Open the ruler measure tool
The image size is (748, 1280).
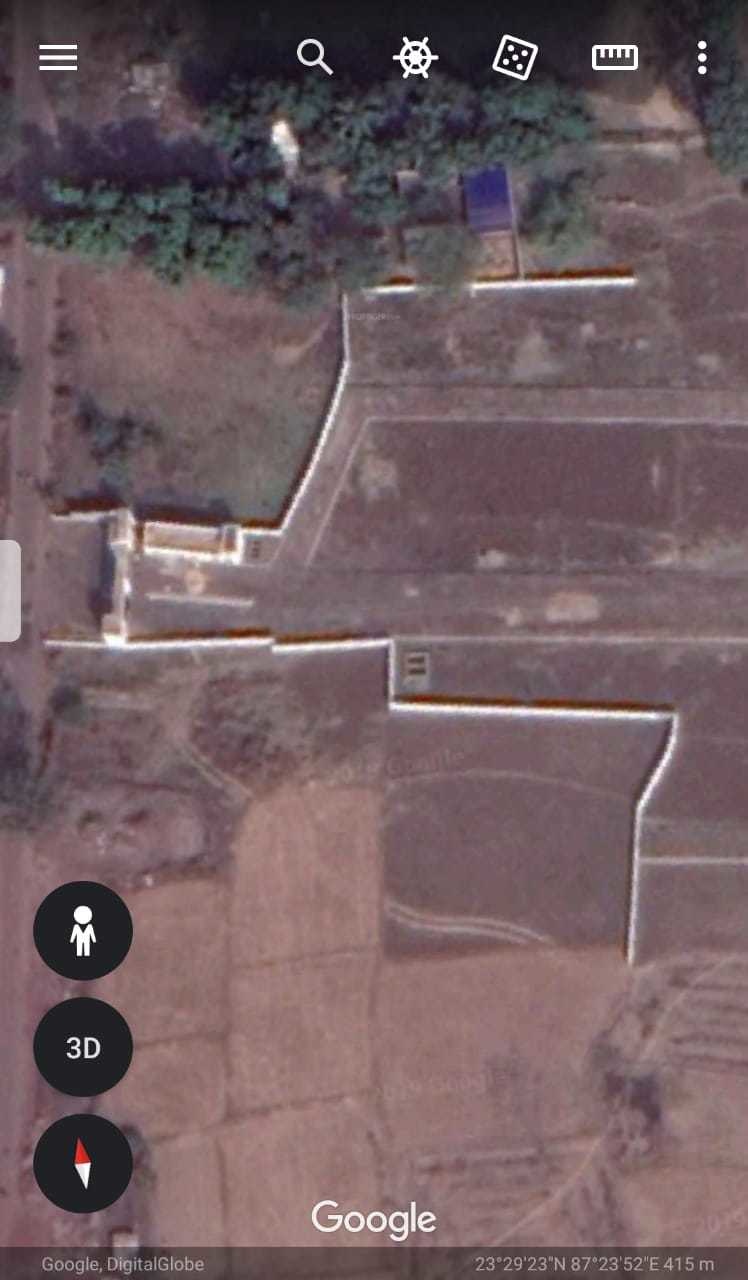[x=615, y=58]
